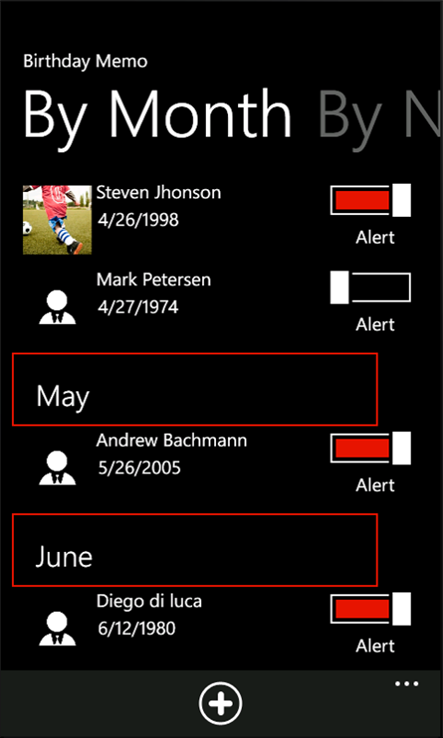Toggle the alert for Diego di luca
This screenshot has width=443, height=738.
tap(371, 609)
